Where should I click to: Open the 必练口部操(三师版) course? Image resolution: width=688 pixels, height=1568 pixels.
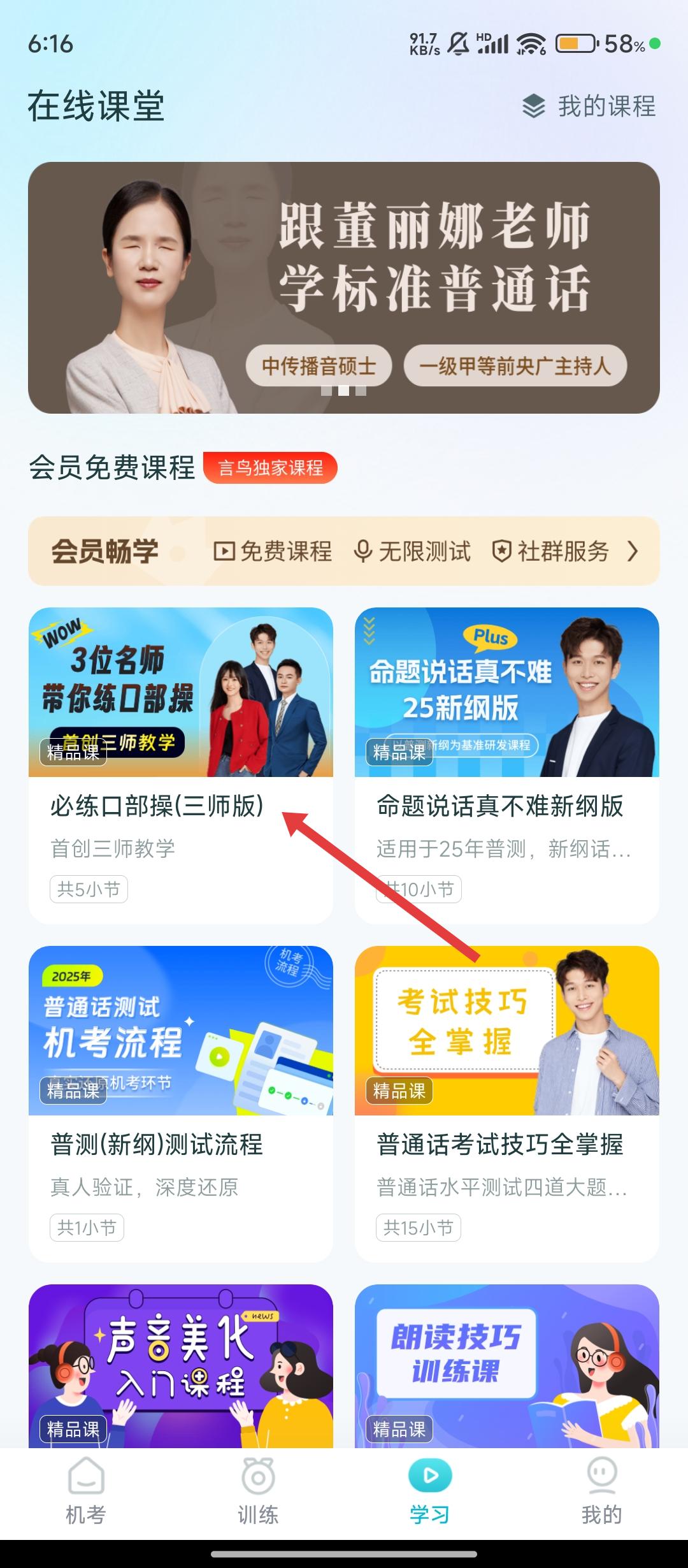pos(180,765)
